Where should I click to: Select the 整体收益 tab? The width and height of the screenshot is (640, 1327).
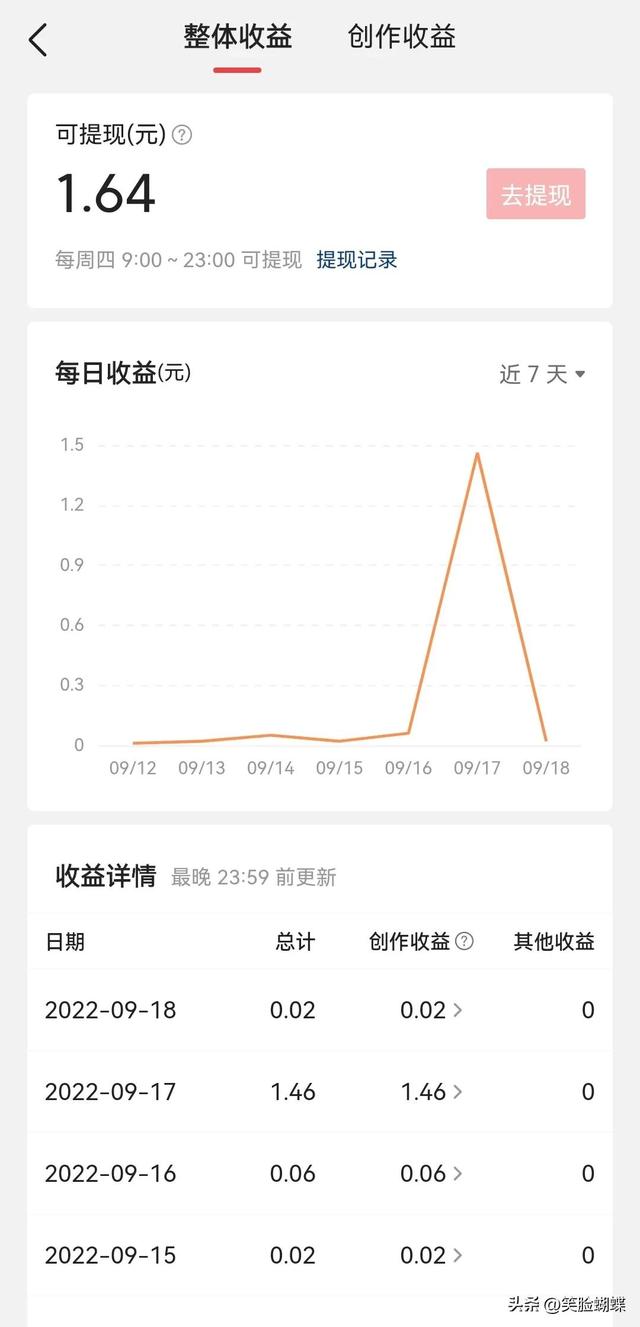[x=237, y=37]
